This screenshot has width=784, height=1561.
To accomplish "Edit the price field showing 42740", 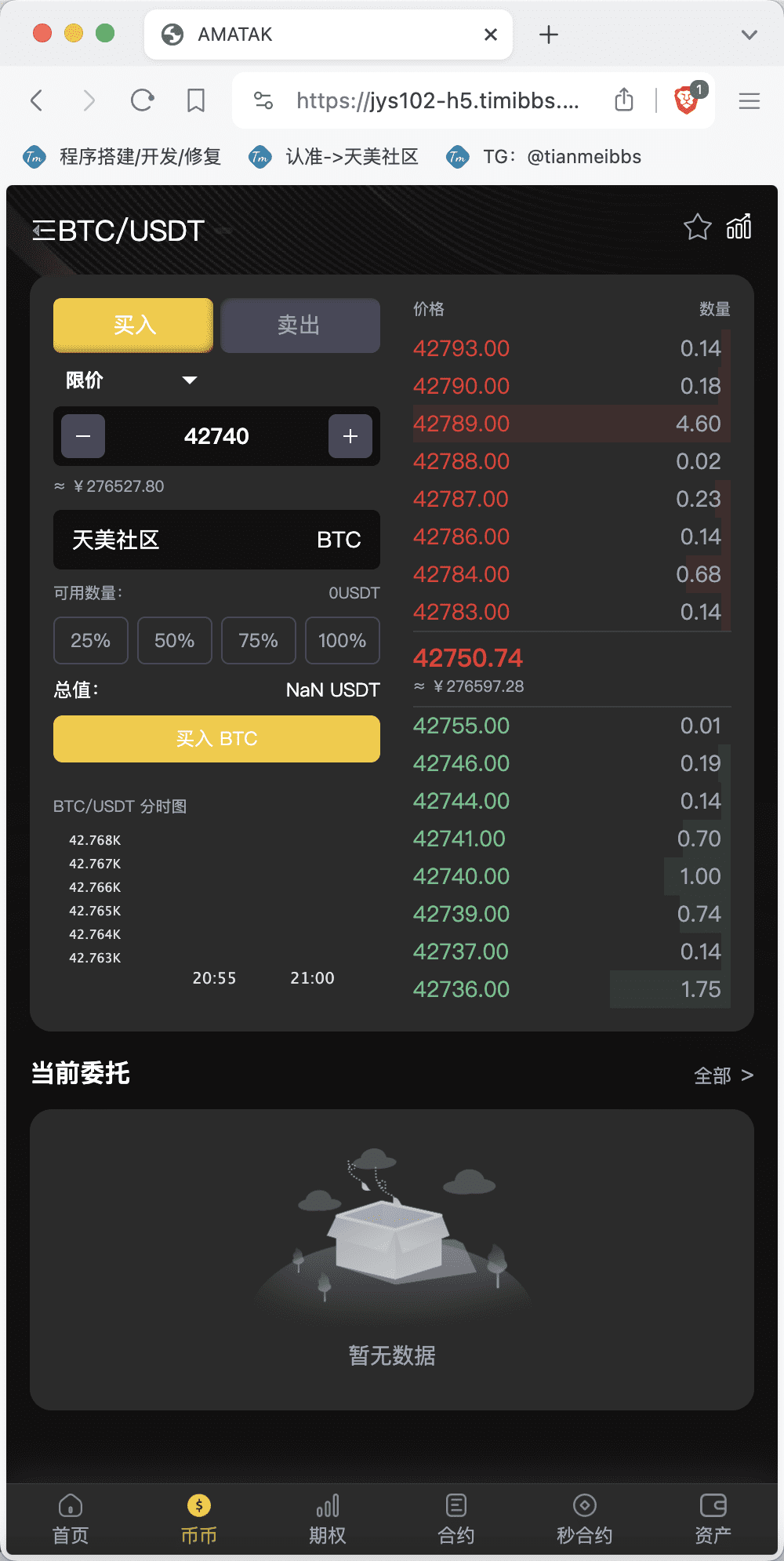I will pos(216,436).
